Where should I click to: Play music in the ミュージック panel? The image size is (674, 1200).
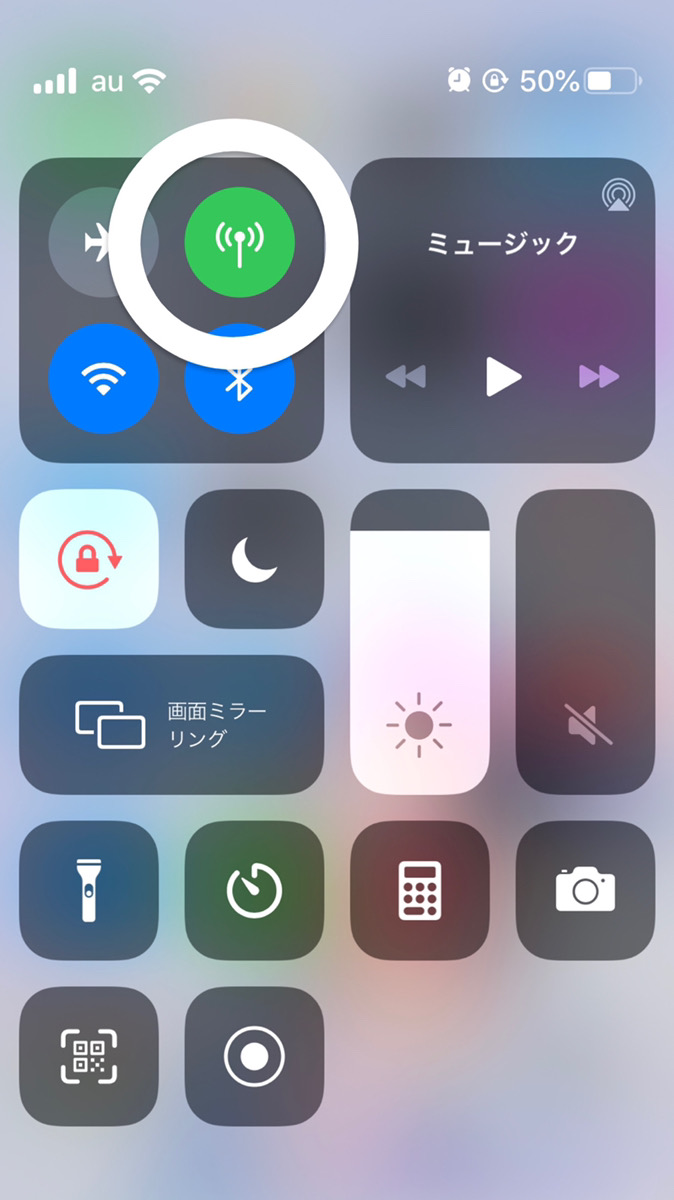coord(503,377)
